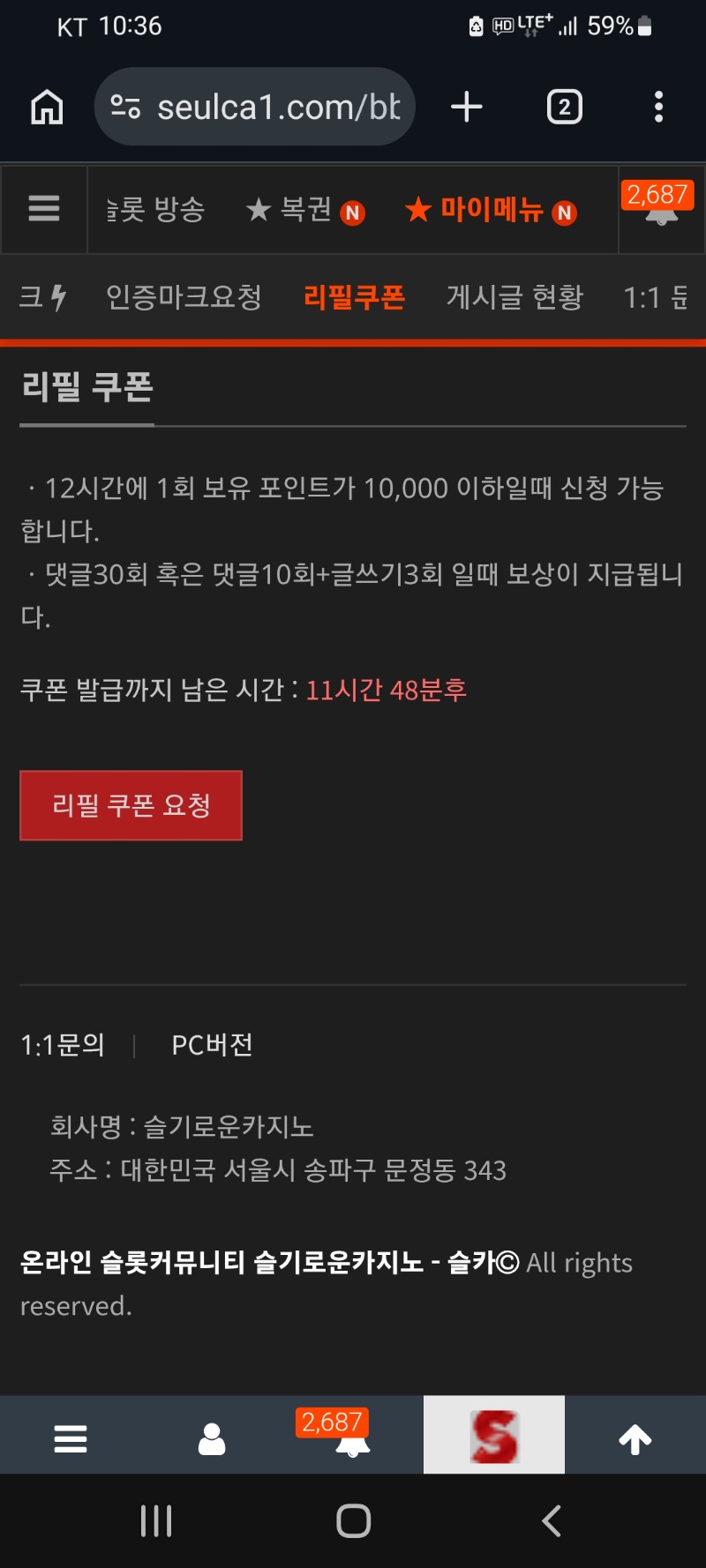
Task: Request coupon with 리필 쿠폰 요청 button
Action: click(131, 805)
